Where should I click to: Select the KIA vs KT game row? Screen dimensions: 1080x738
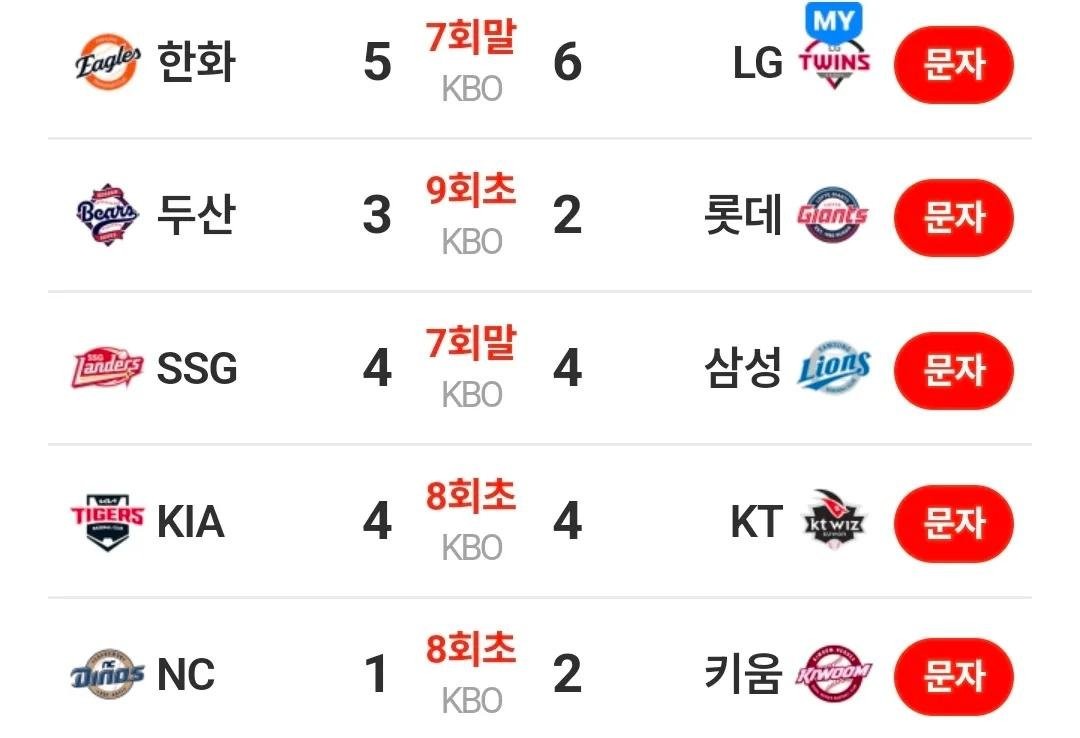pyautogui.click(x=472, y=523)
